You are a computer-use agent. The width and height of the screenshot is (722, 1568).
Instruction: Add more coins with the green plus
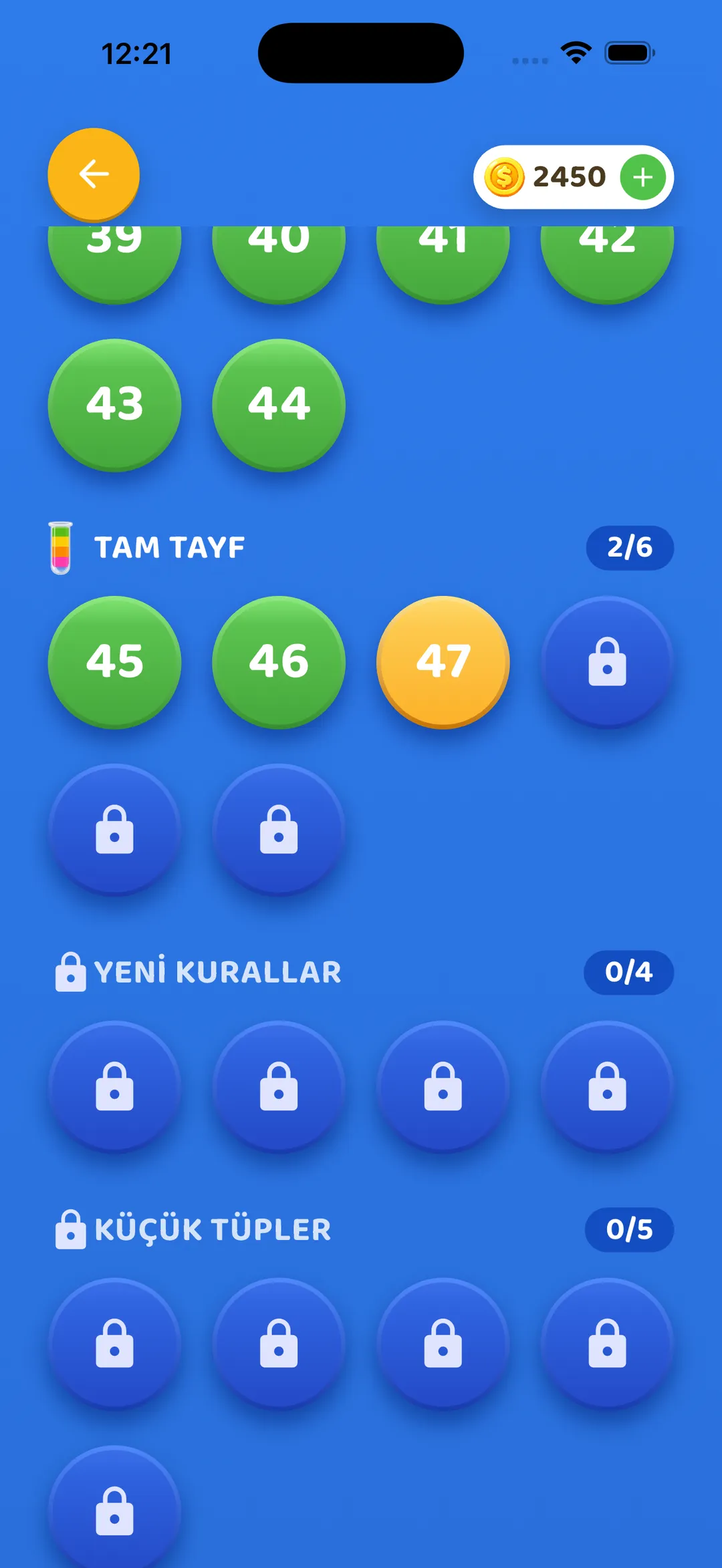click(643, 177)
